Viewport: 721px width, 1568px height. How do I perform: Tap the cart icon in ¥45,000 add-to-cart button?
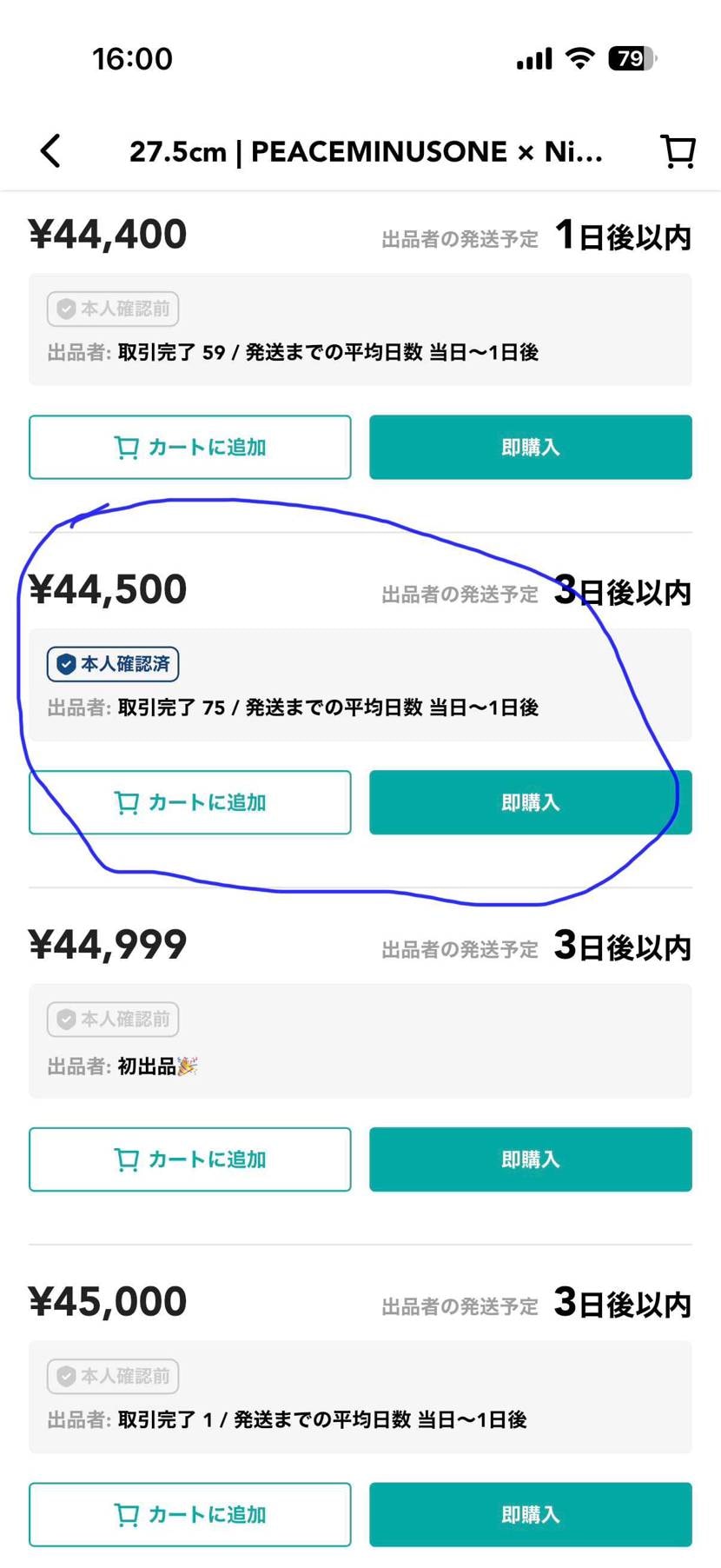point(127,1513)
